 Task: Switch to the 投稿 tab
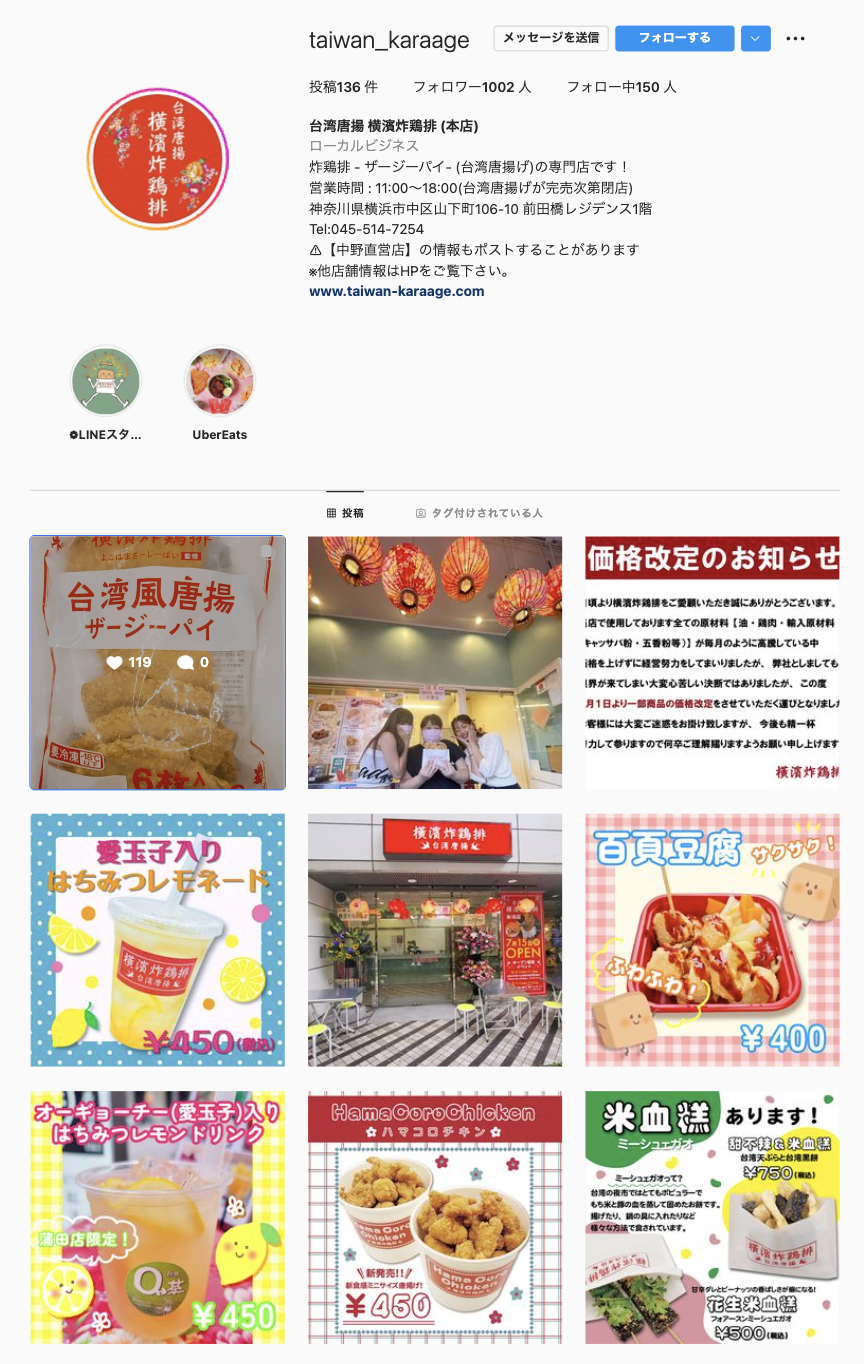pyautogui.click(x=345, y=512)
